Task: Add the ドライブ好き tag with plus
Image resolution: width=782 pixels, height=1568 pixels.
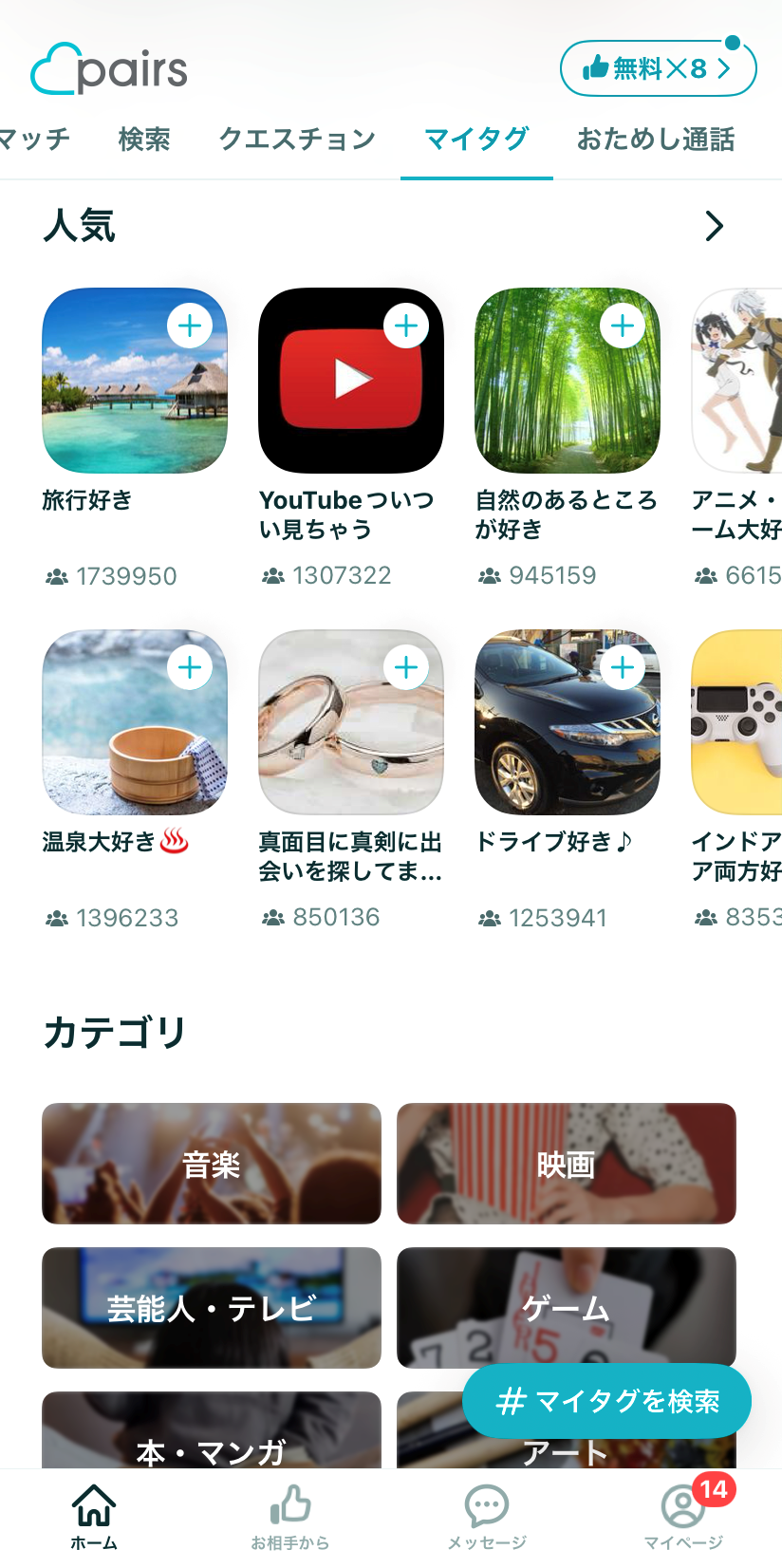Action: click(x=623, y=667)
